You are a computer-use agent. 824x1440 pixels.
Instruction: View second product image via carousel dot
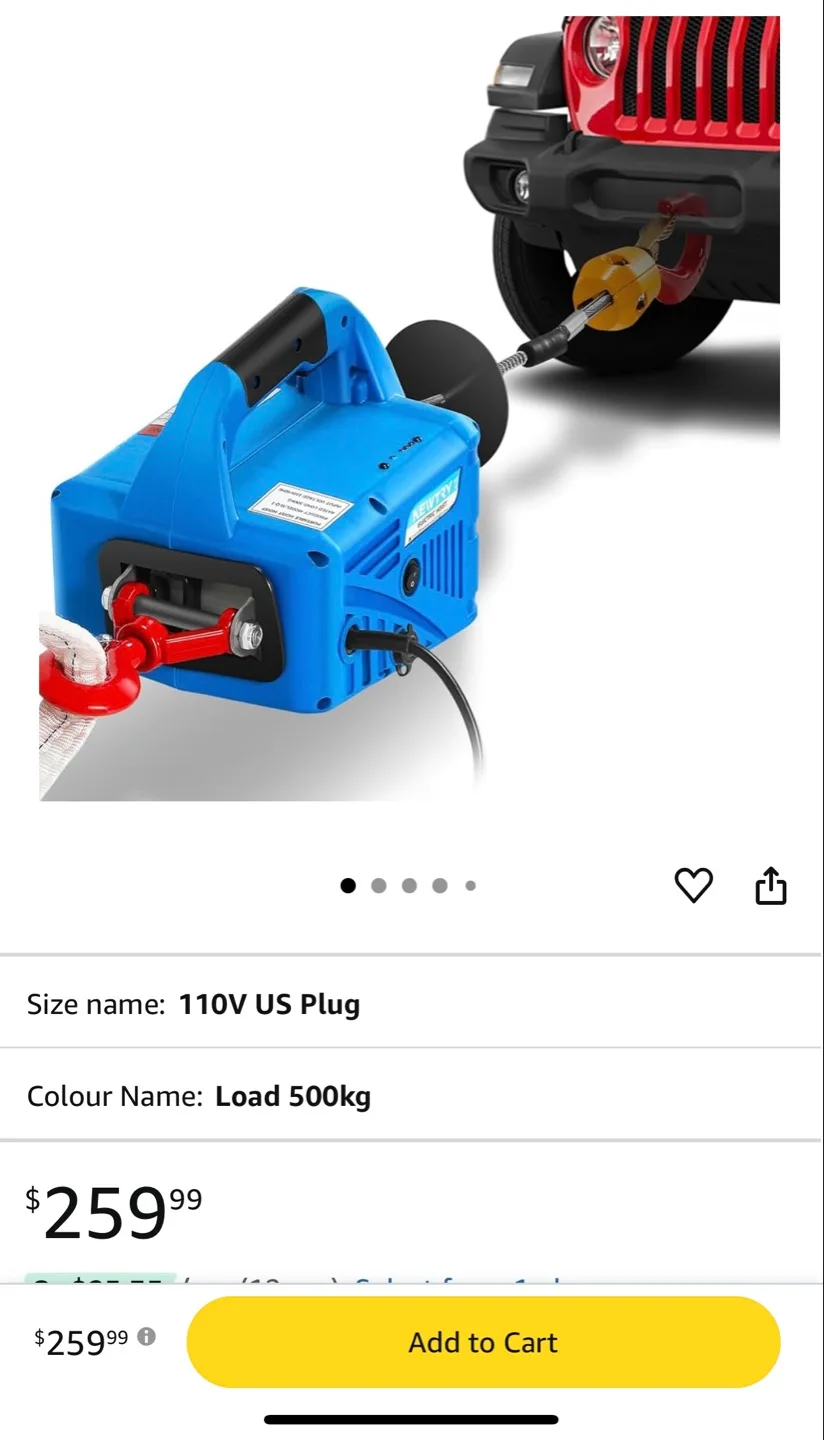pyautogui.click(x=379, y=884)
